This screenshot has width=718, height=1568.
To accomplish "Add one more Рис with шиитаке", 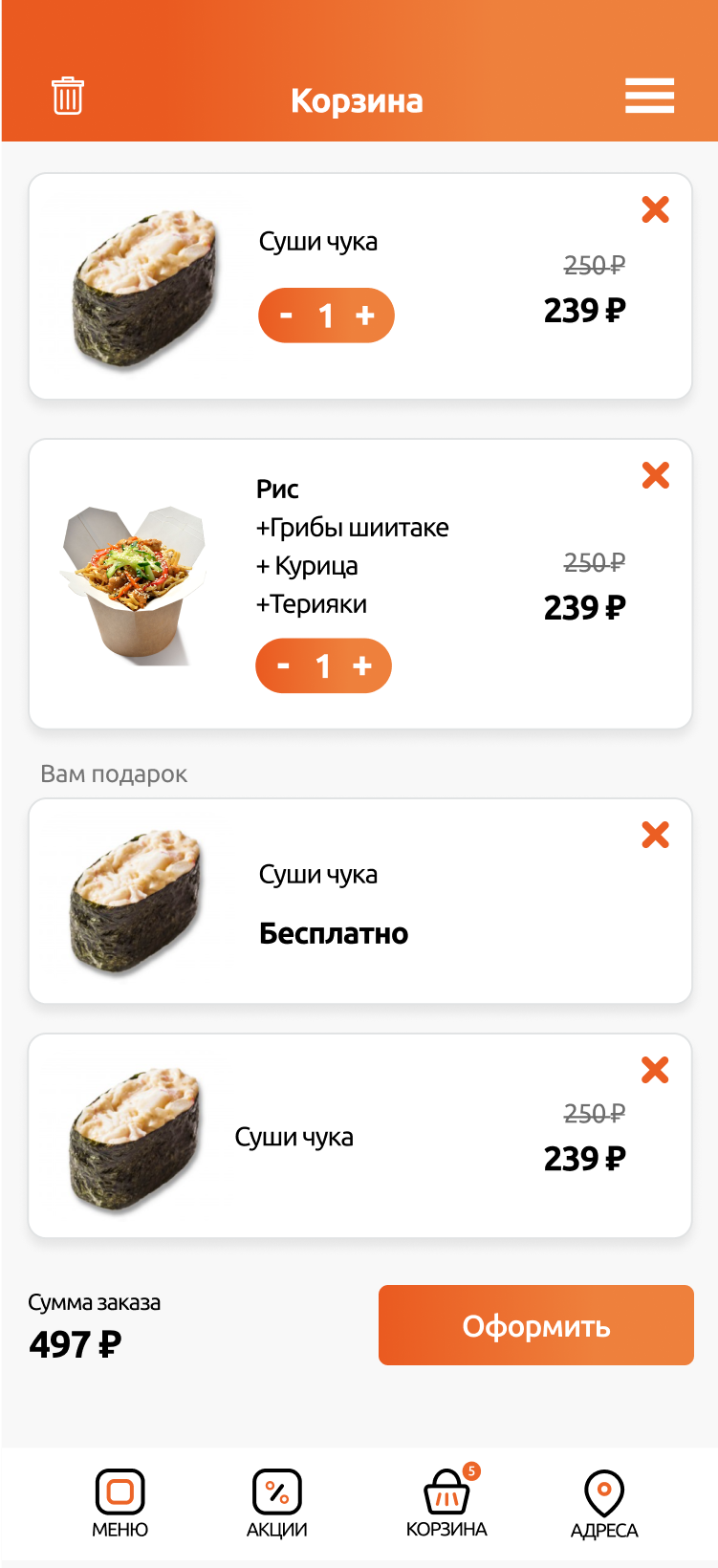I will tap(362, 665).
